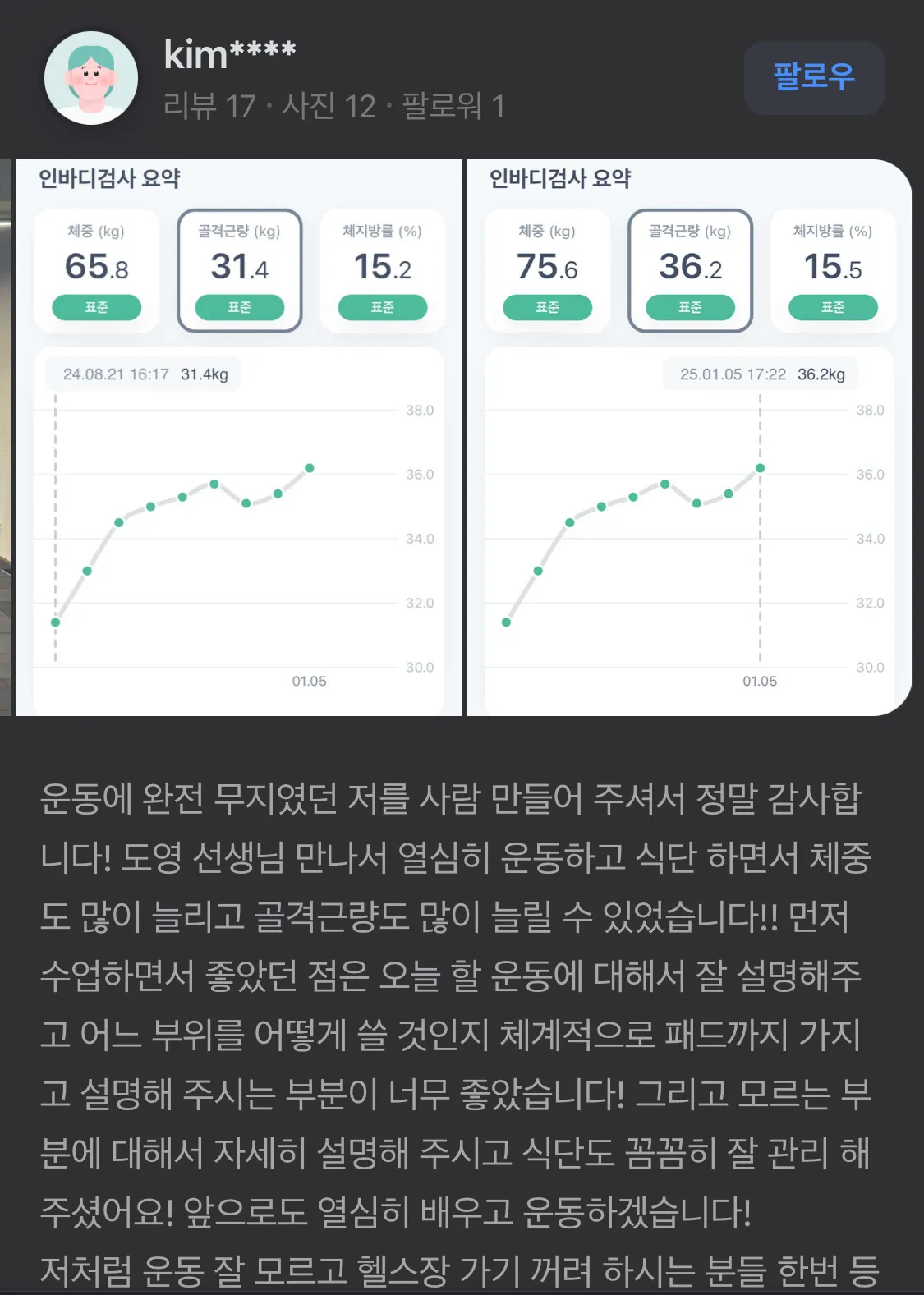
Task: Open the 01.05 date marker on left chart
Action: (x=308, y=681)
